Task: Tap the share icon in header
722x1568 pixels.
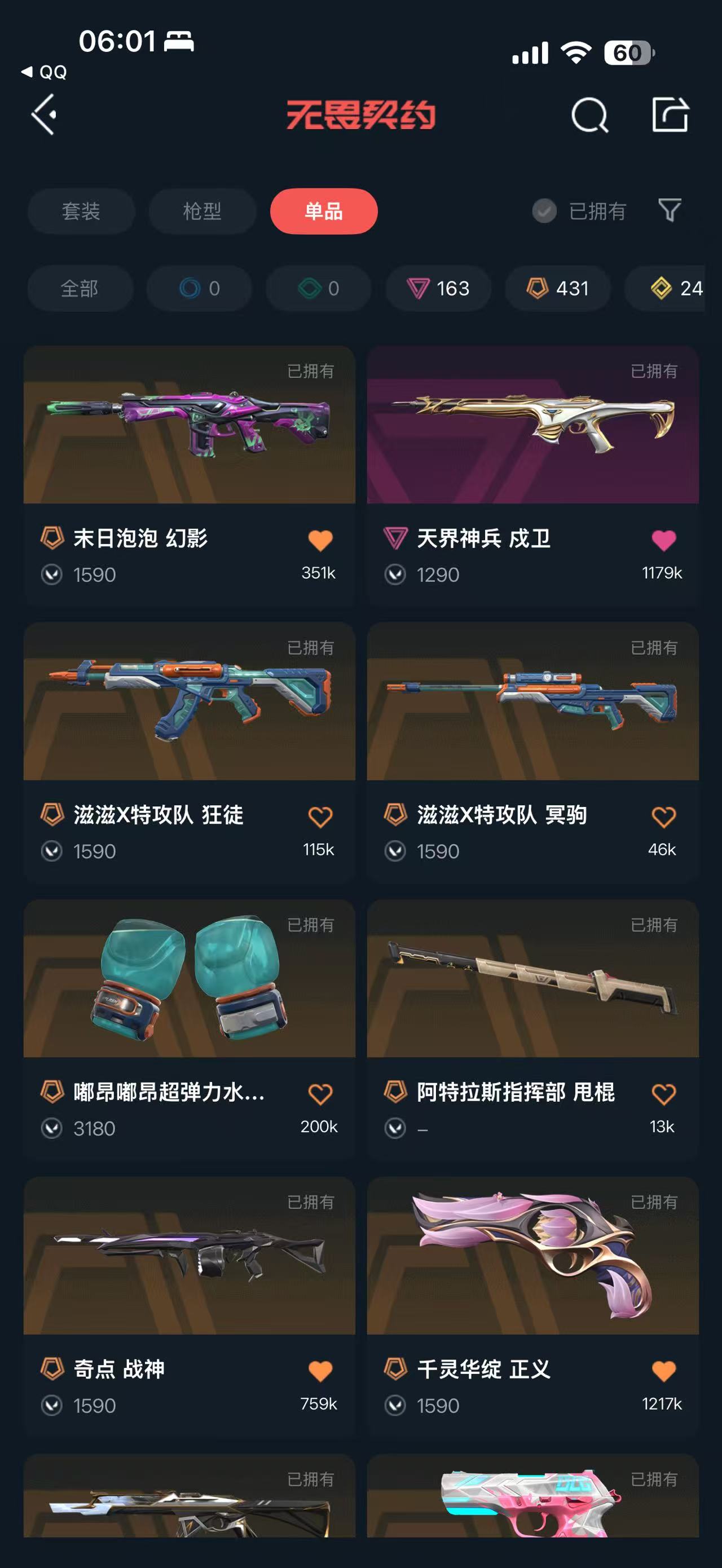Action: click(670, 114)
